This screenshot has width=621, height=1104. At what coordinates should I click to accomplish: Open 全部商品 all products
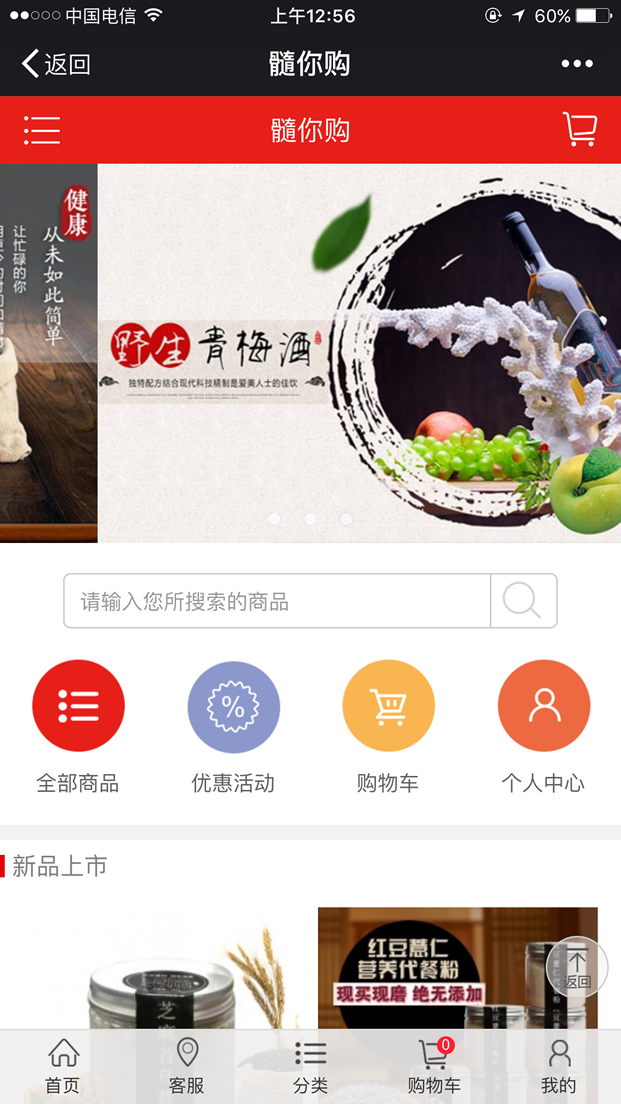pos(78,707)
